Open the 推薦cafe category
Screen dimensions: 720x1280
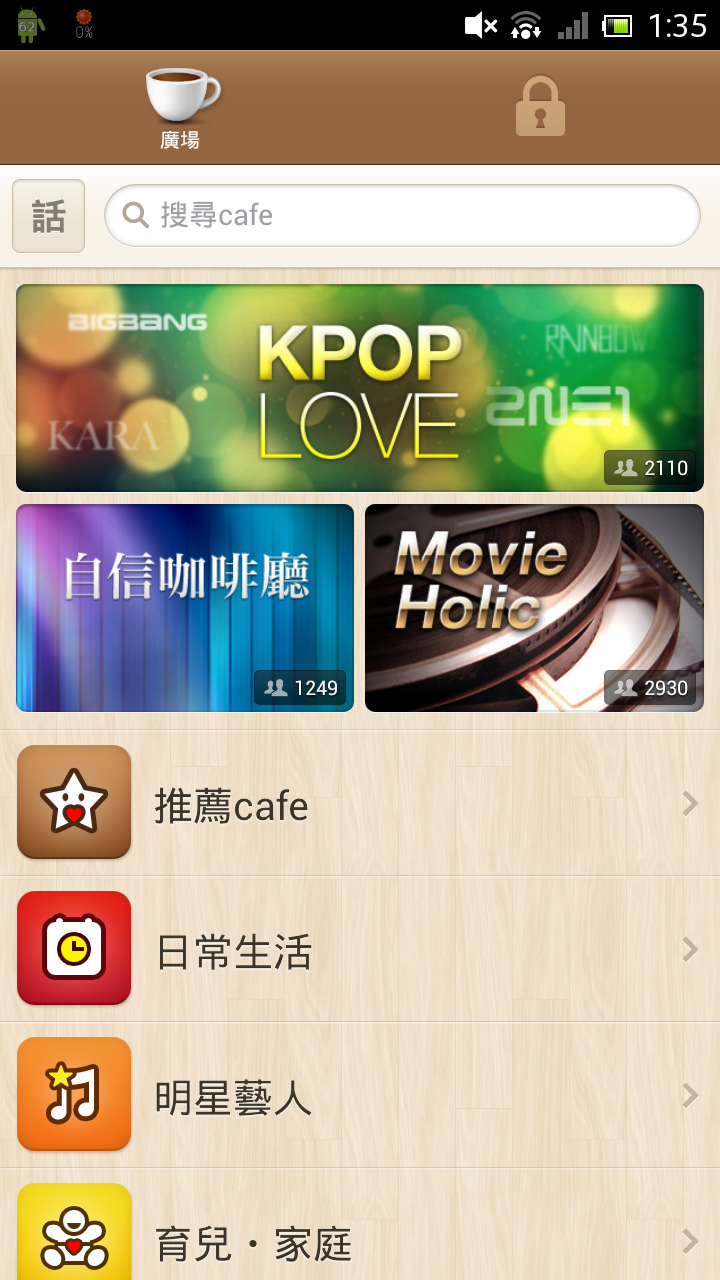pyautogui.click(x=360, y=804)
